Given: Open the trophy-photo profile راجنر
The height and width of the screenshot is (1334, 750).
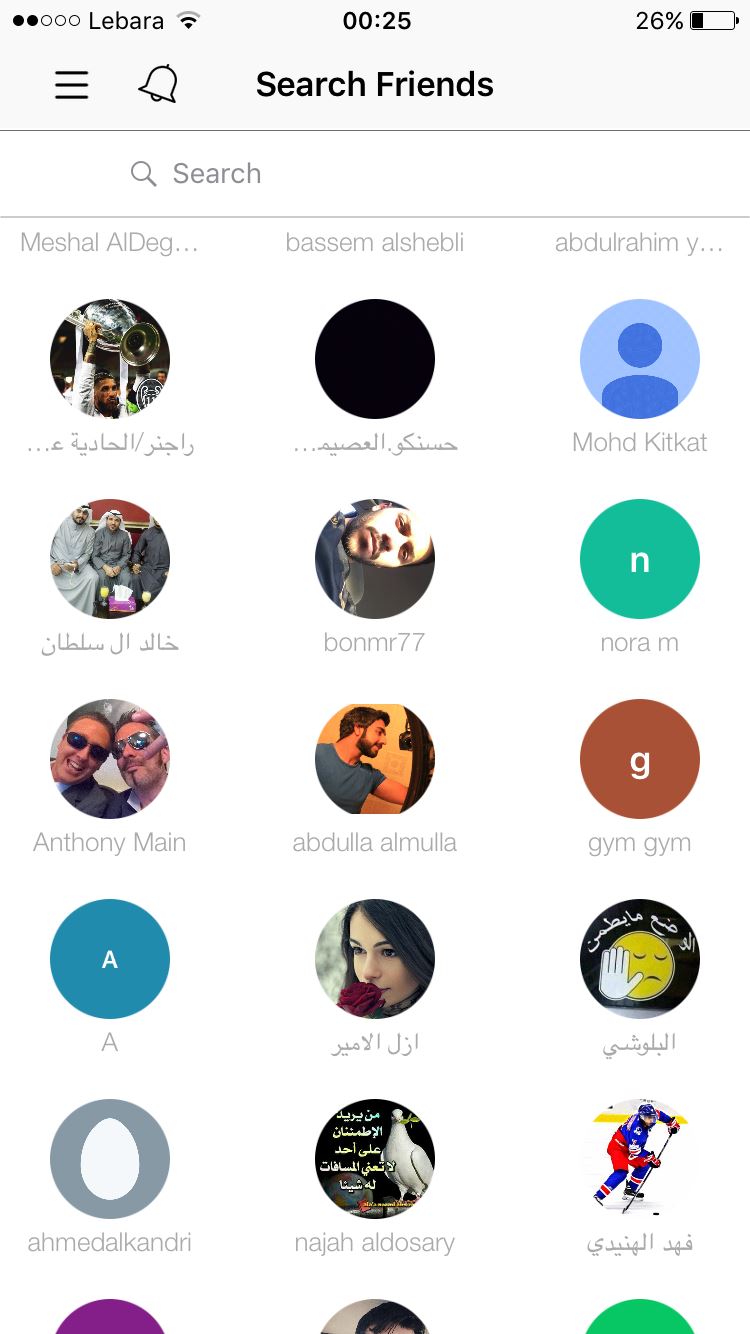Looking at the screenshot, I should point(110,359).
